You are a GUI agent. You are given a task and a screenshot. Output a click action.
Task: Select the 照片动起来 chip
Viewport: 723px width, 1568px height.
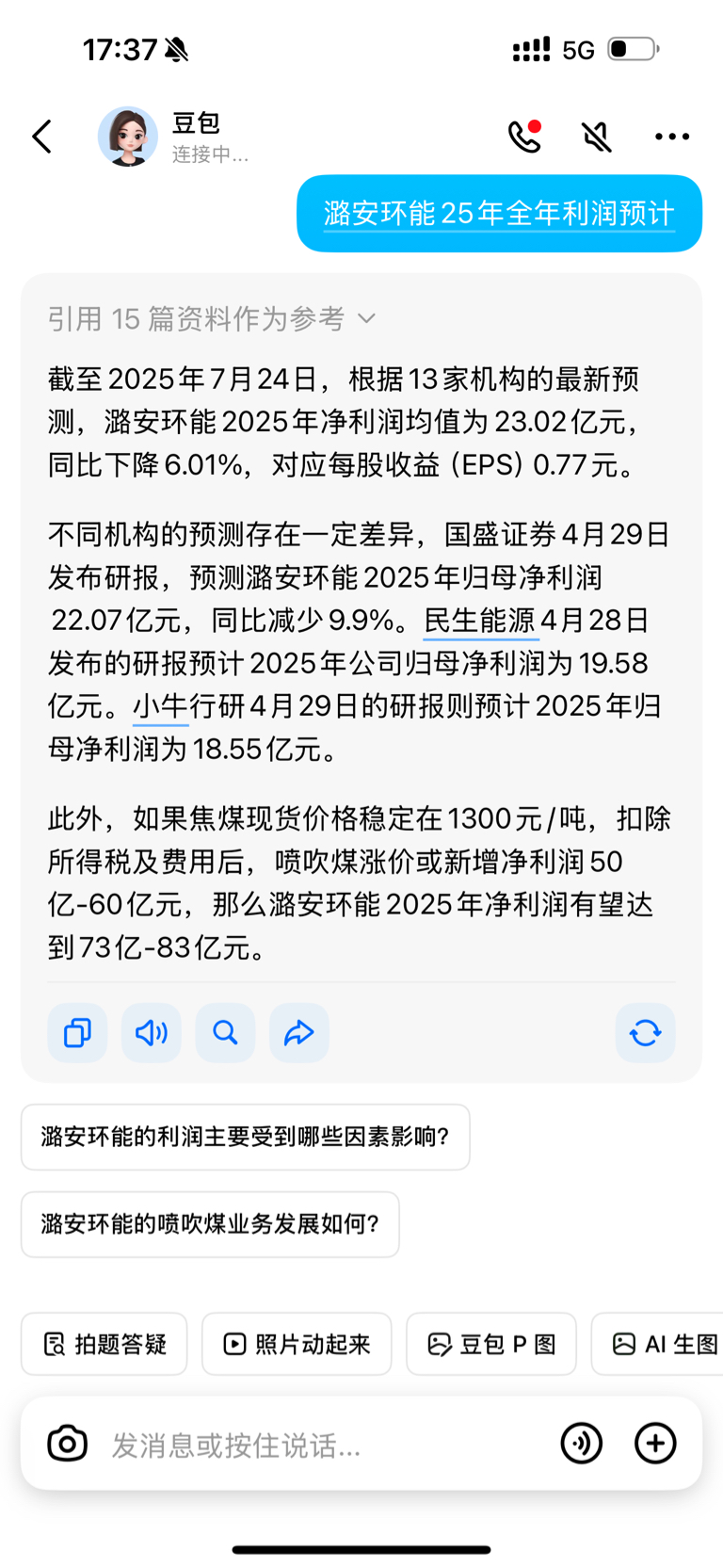297,1344
